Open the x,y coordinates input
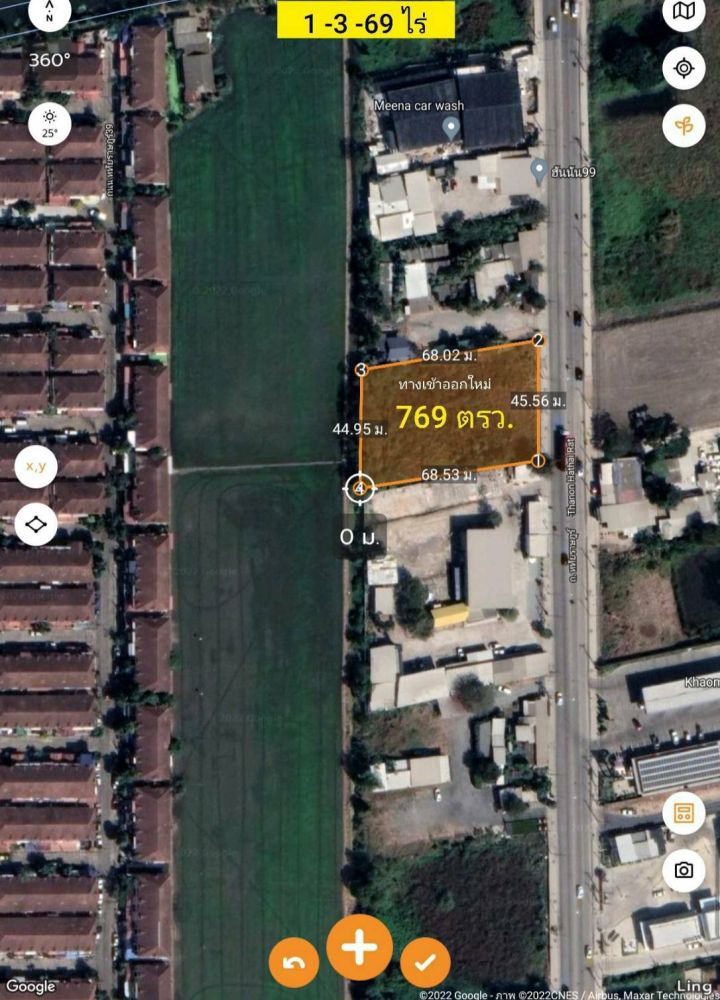This screenshot has height=1000, width=720. tap(36, 466)
